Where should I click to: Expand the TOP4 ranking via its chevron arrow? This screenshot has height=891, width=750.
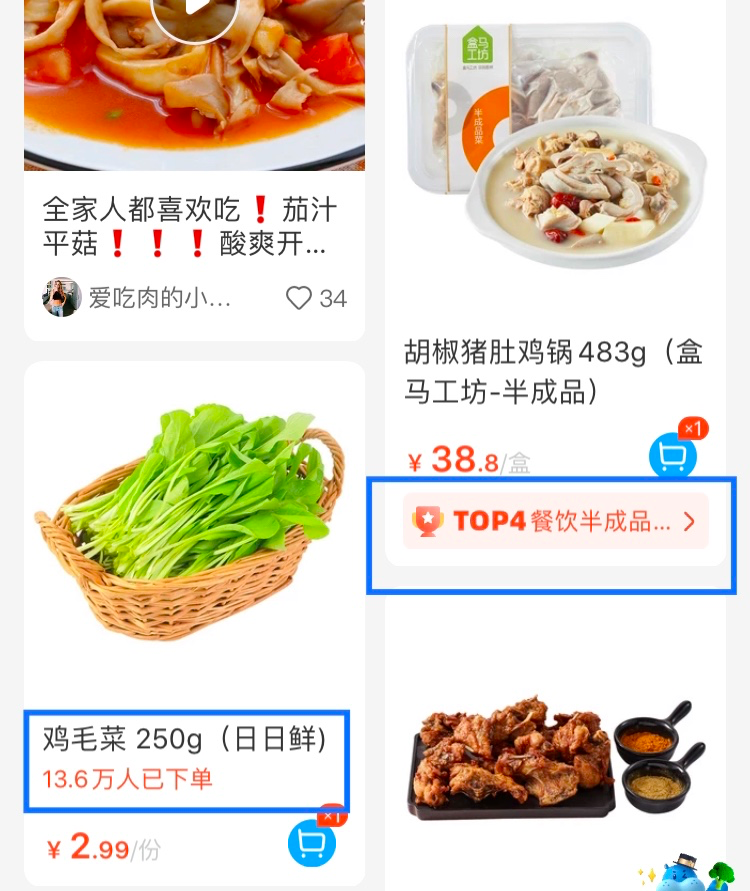coord(687,520)
